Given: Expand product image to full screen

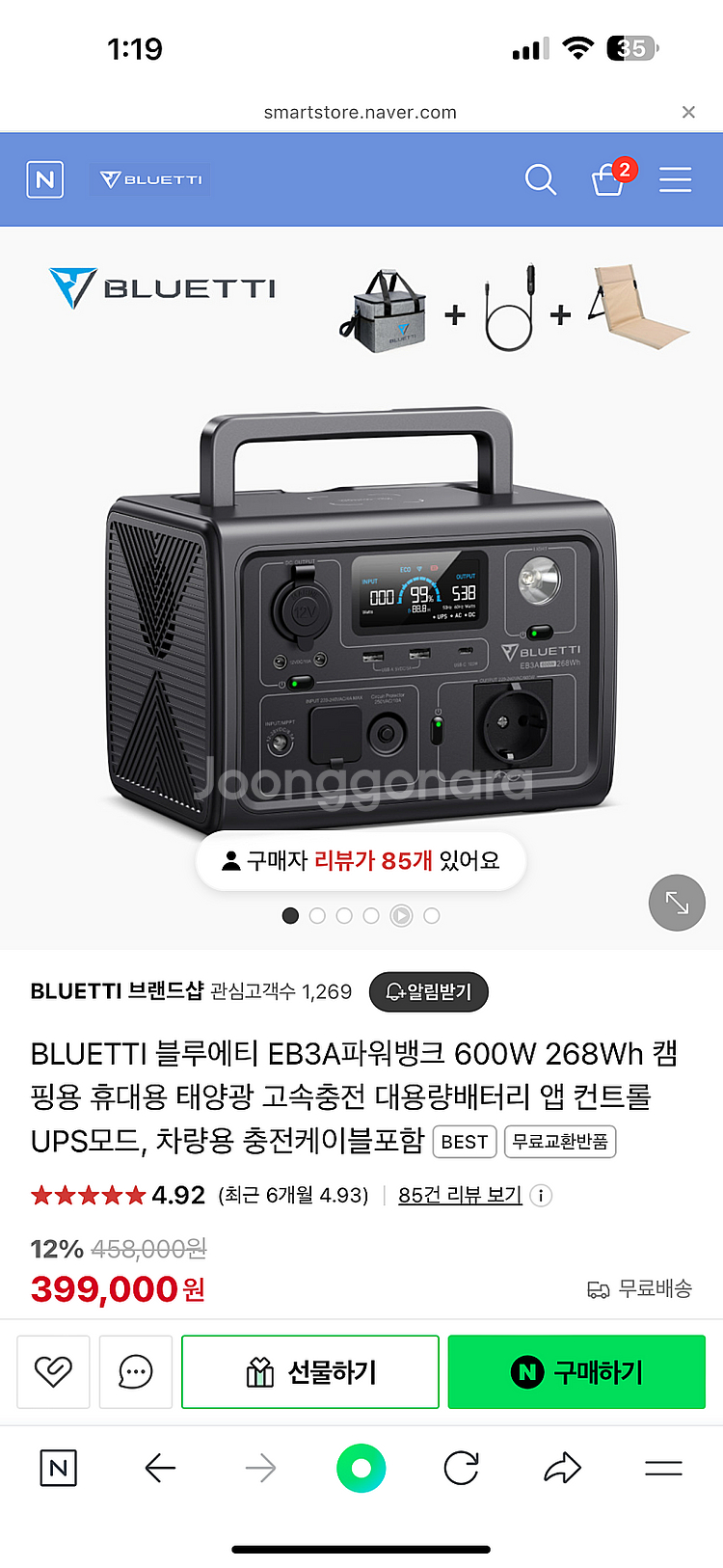Looking at the screenshot, I should pos(677,904).
